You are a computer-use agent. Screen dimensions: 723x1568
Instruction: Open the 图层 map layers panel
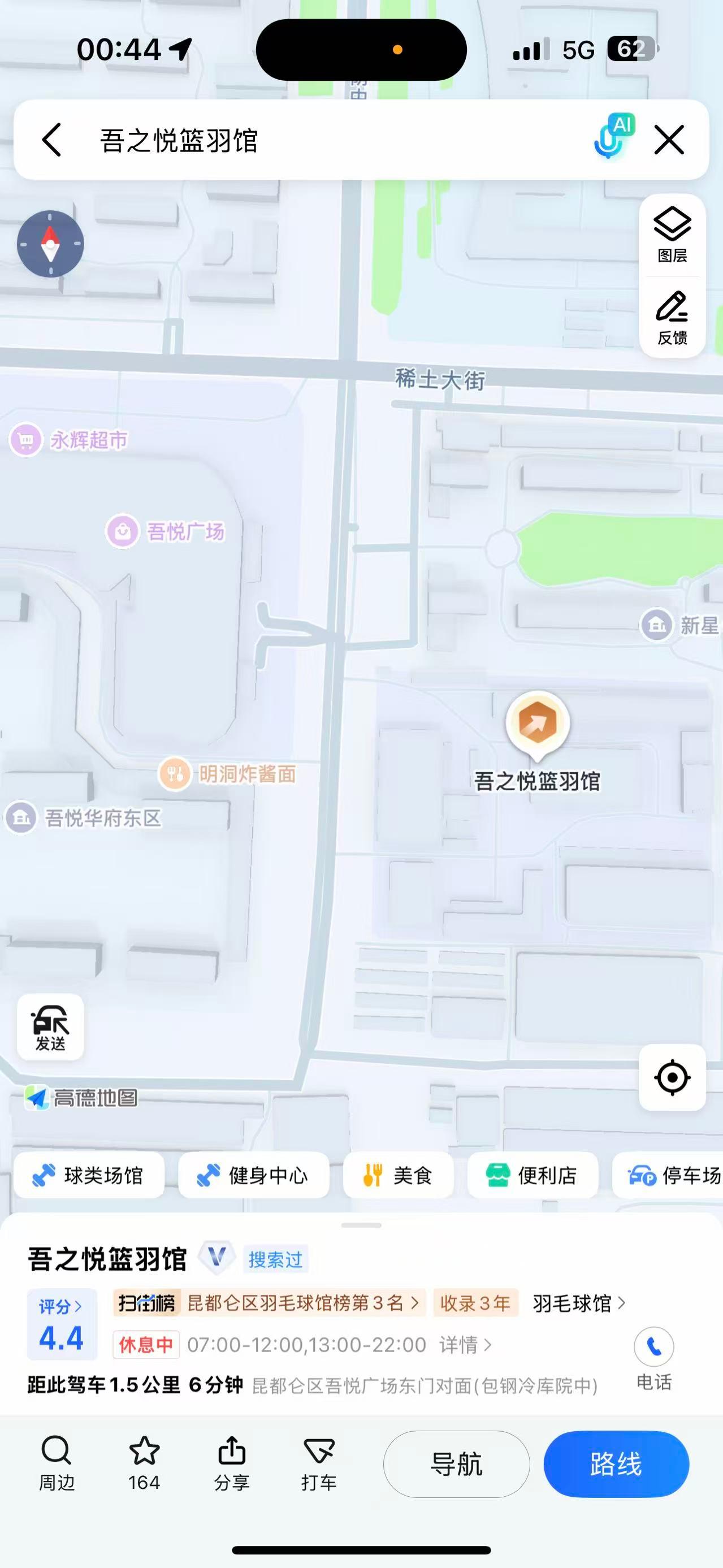click(672, 235)
